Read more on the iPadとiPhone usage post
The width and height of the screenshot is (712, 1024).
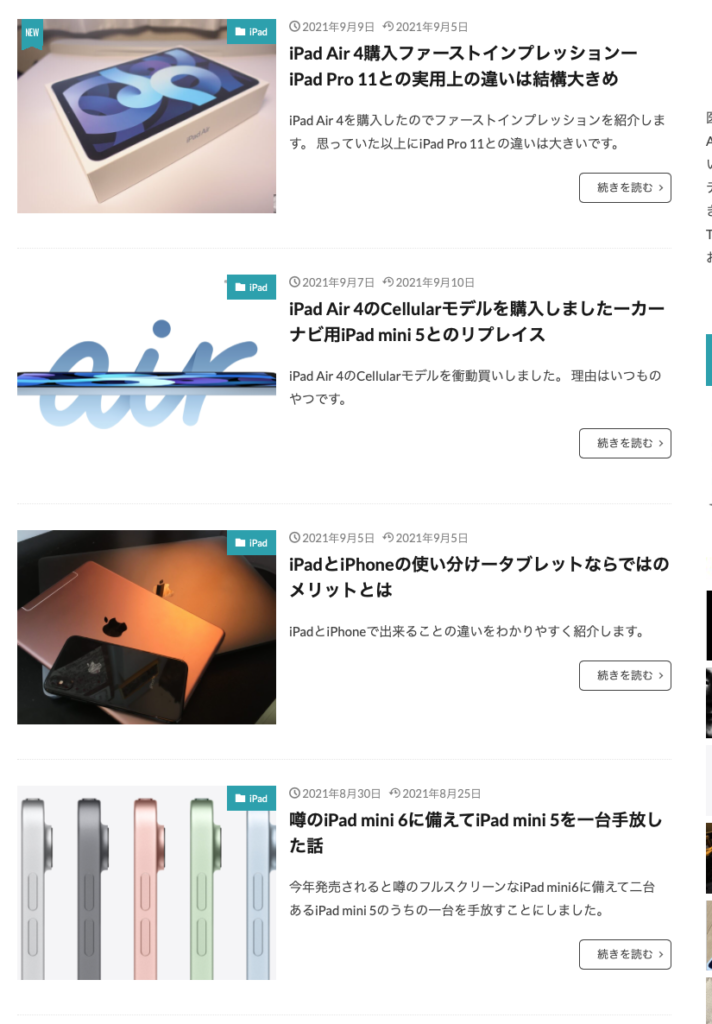point(624,675)
